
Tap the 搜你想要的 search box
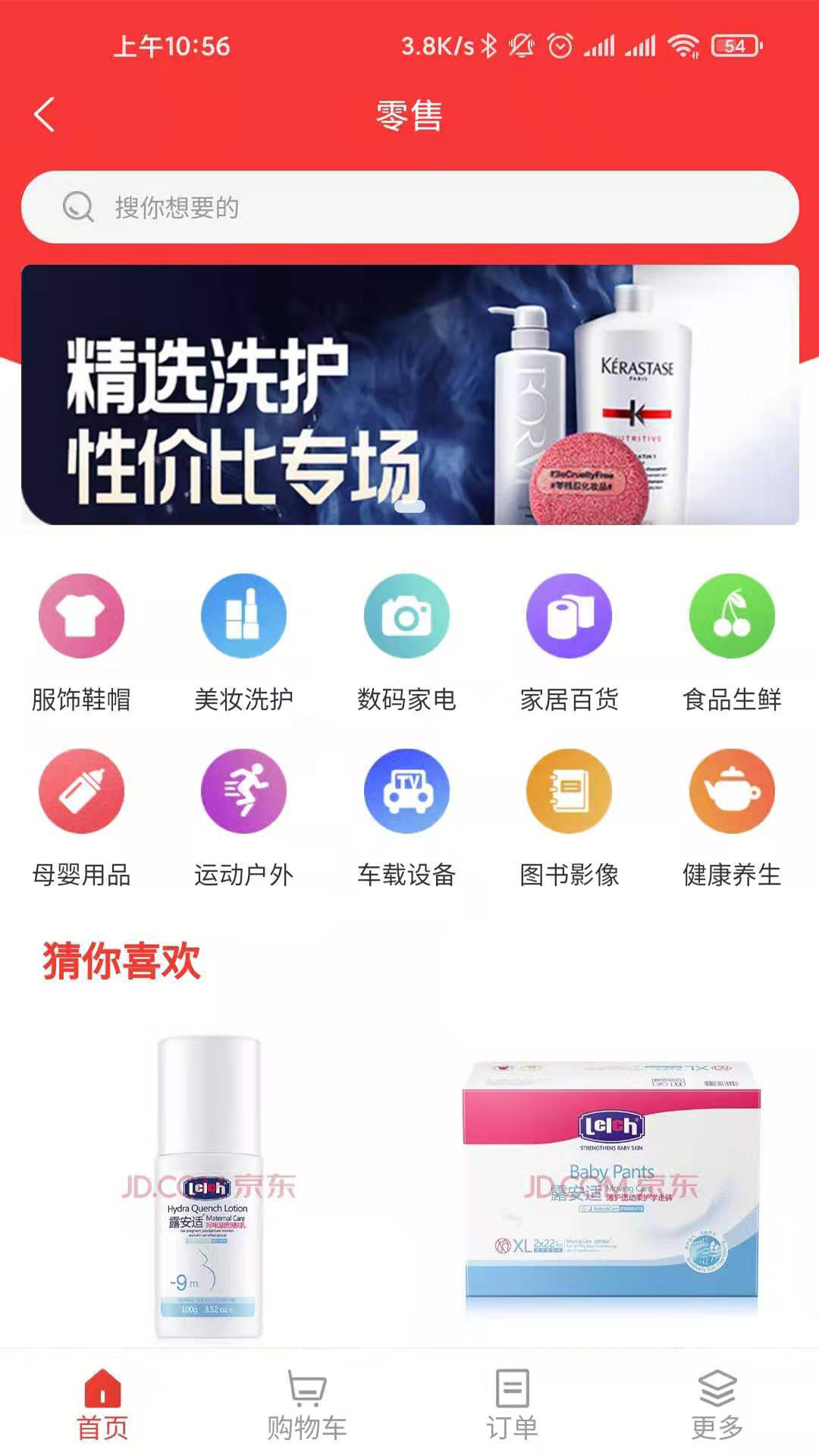coord(409,207)
